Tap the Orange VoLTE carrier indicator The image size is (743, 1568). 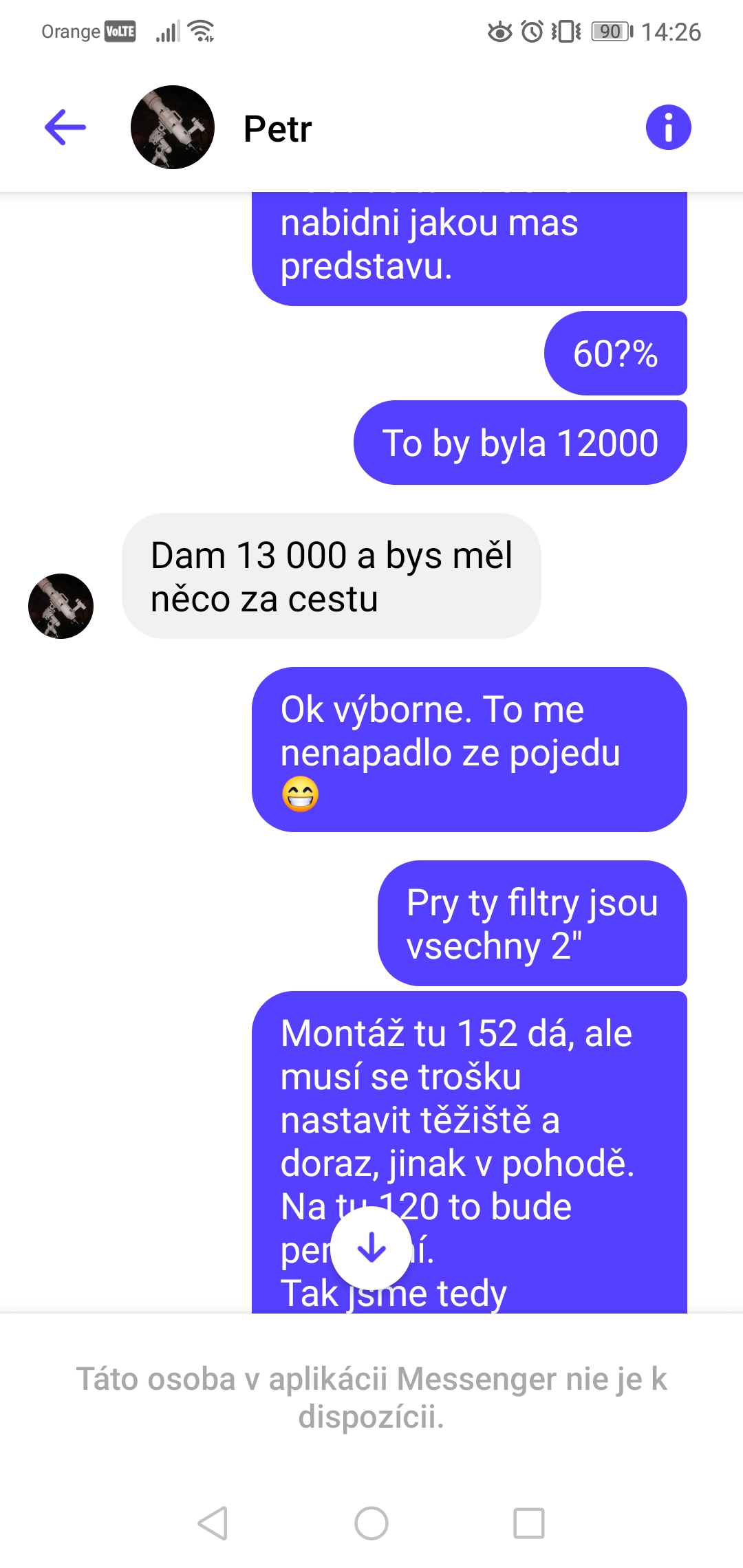pyautogui.click(x=89, y=30)
